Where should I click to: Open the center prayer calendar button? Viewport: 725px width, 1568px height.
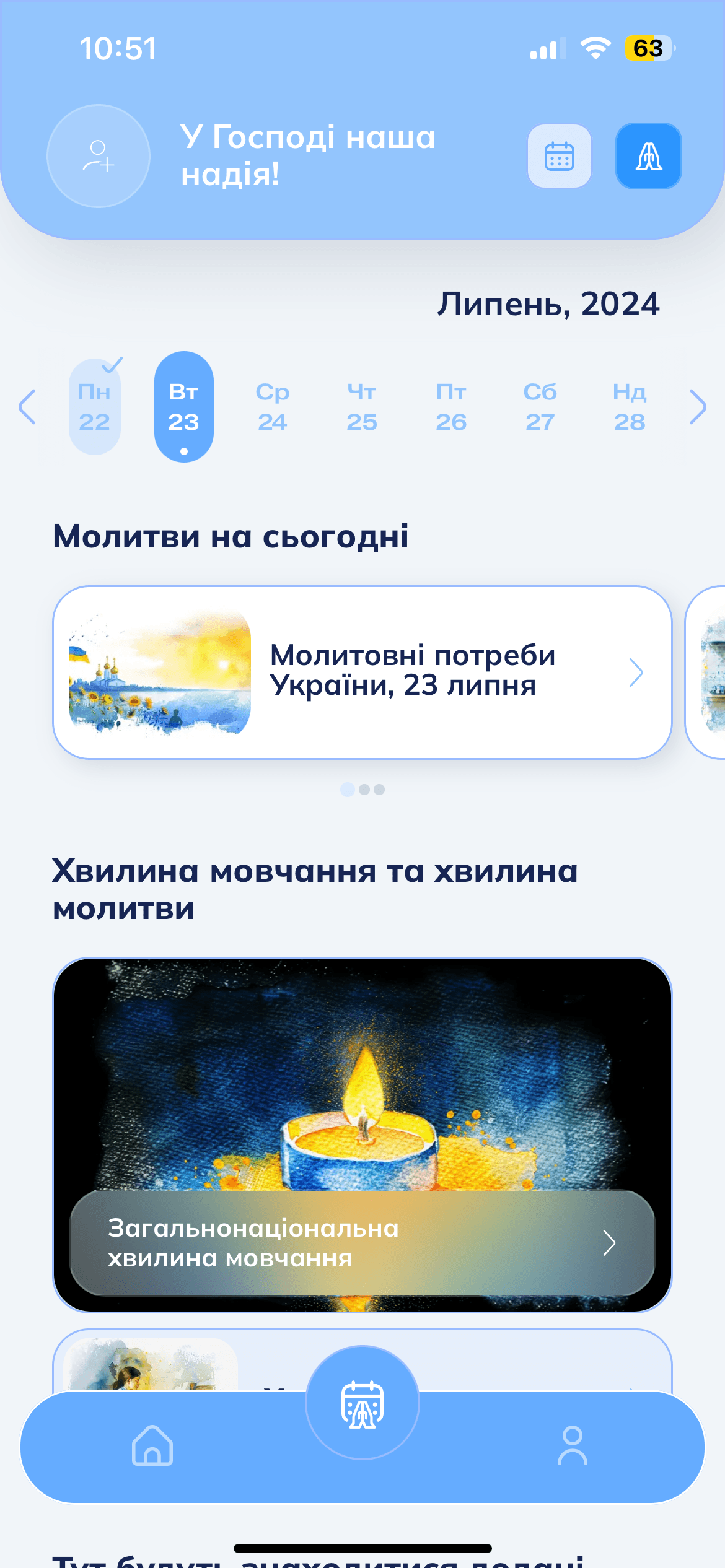tap(362, 1403)
